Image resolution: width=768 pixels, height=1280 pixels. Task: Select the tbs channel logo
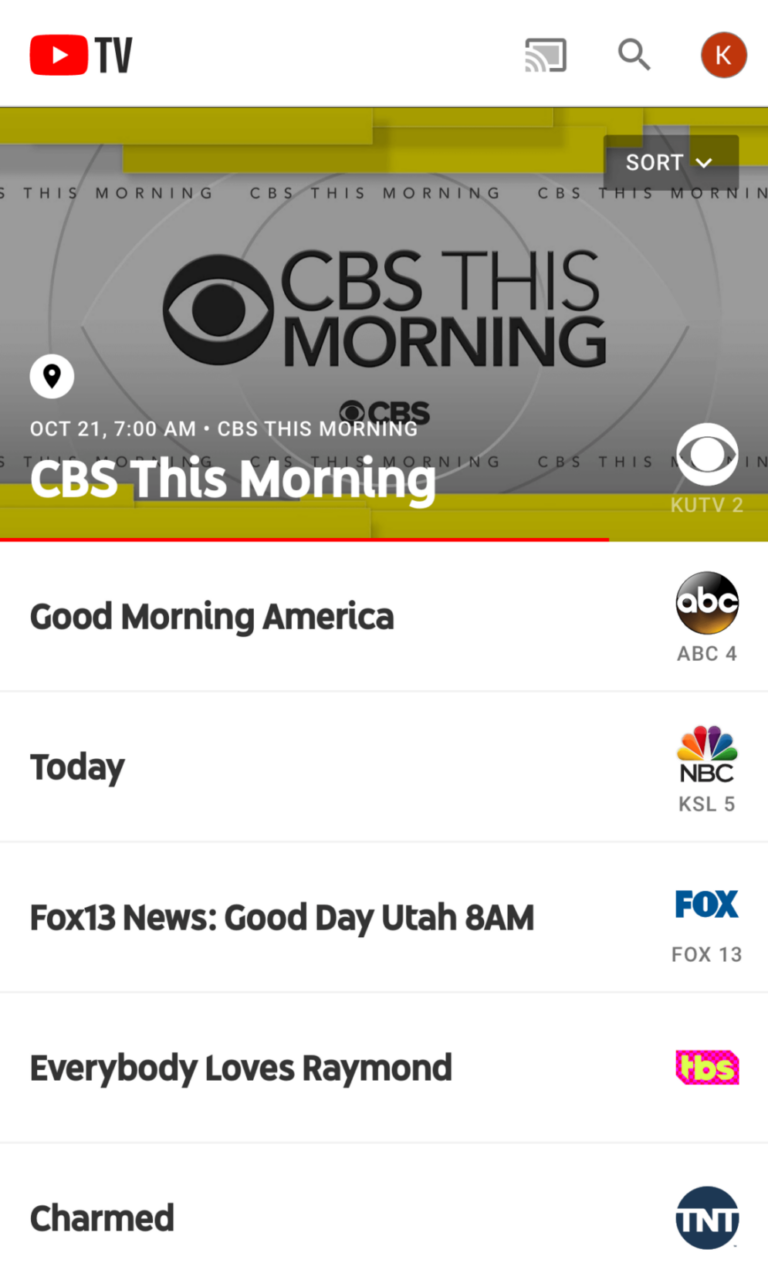point(707,1067)
